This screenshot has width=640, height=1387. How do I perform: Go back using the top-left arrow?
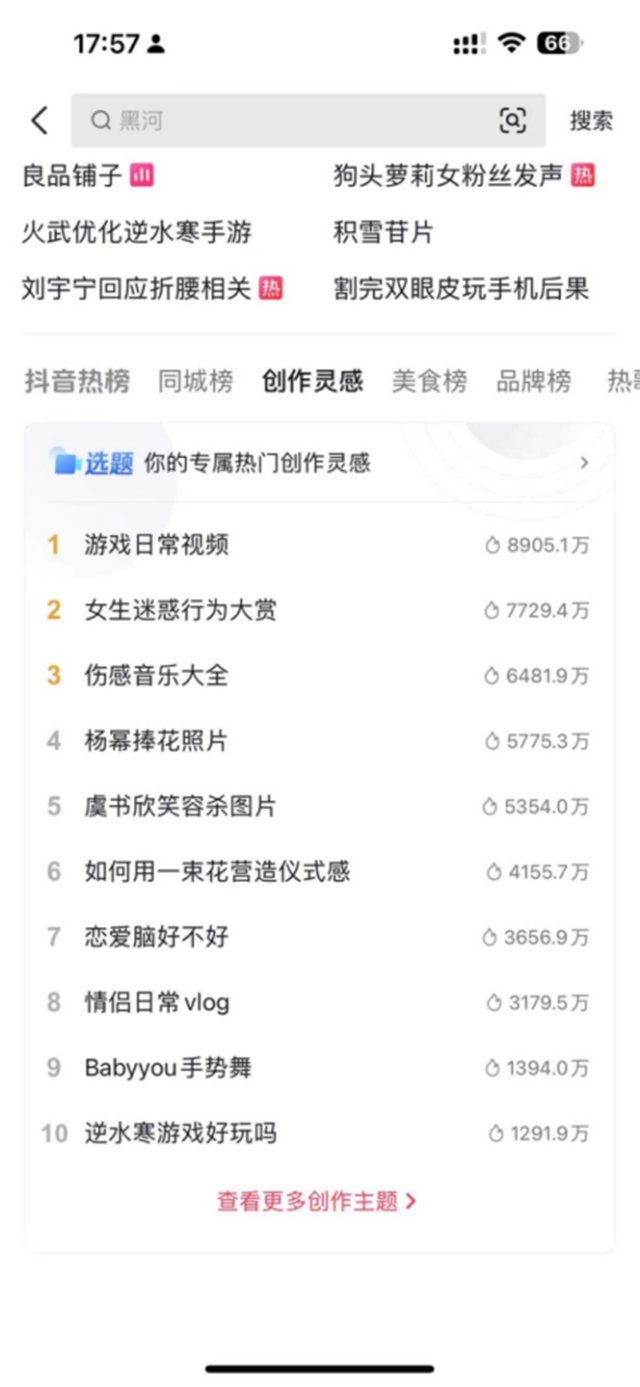click(39, 121)
